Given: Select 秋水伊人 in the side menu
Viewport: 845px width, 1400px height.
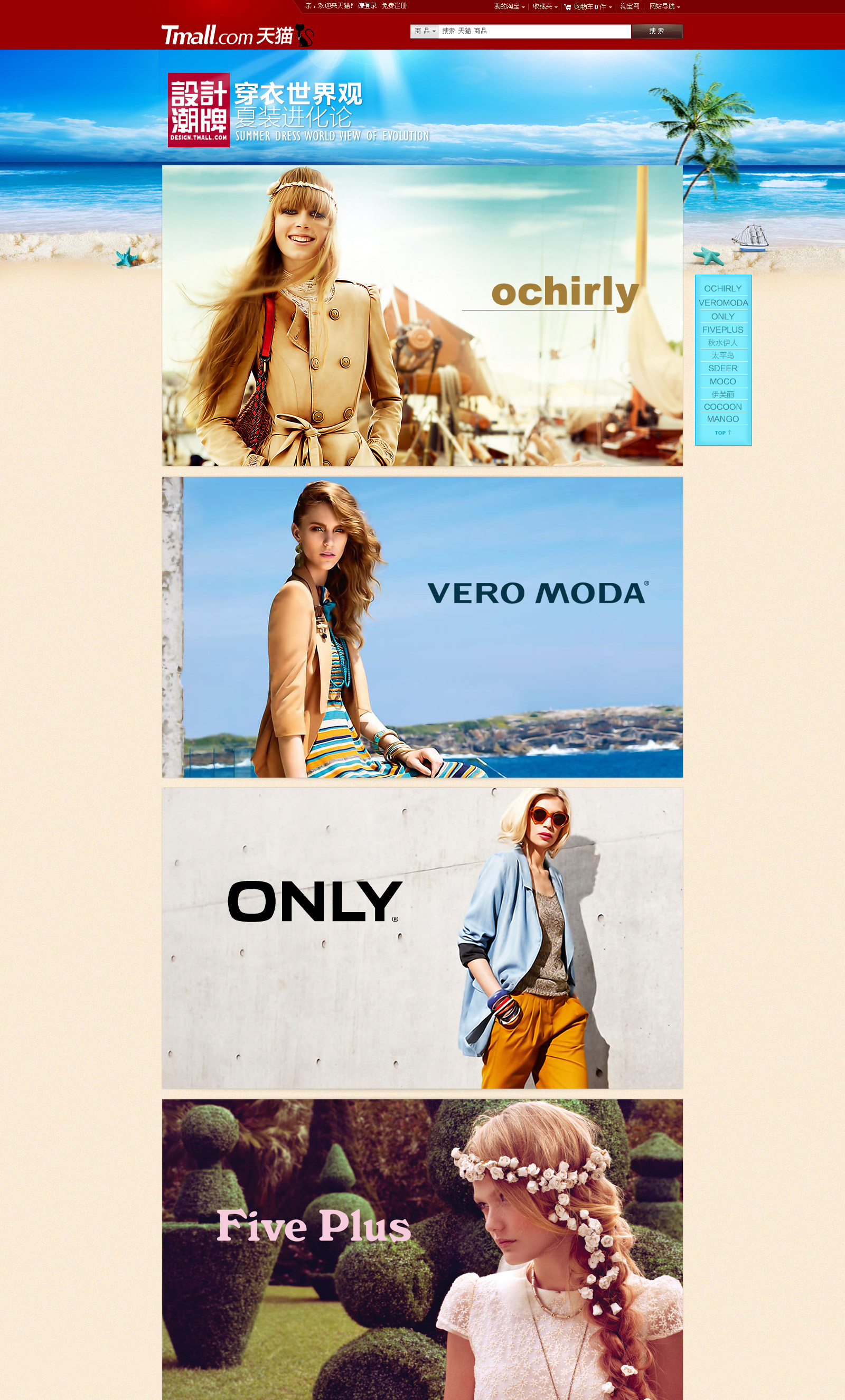Looking at the screenshot, I should [x=723, y=343].
